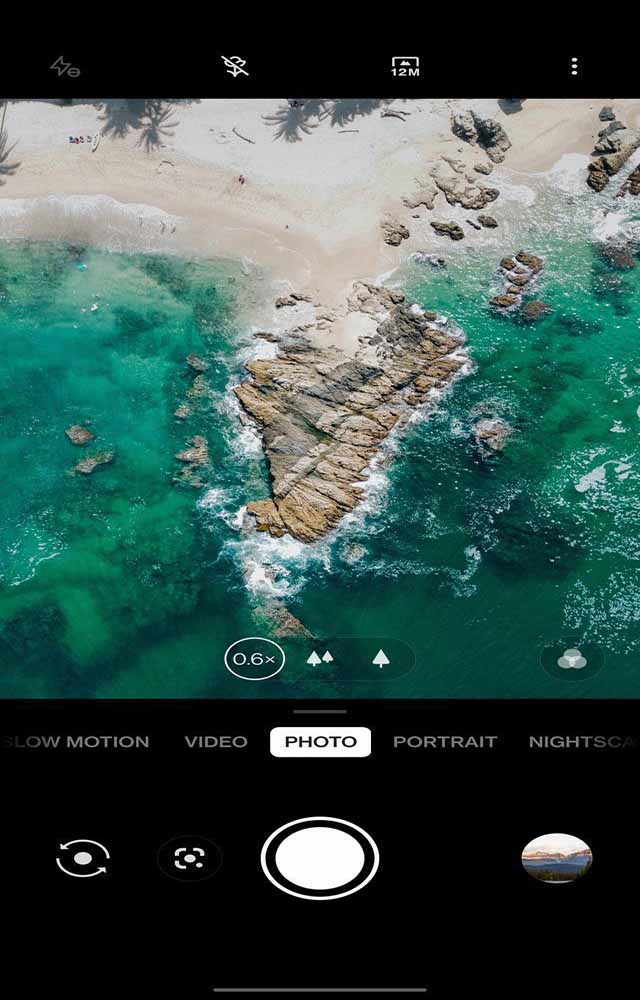Toggle the flash setting icon

coord(65,67)
